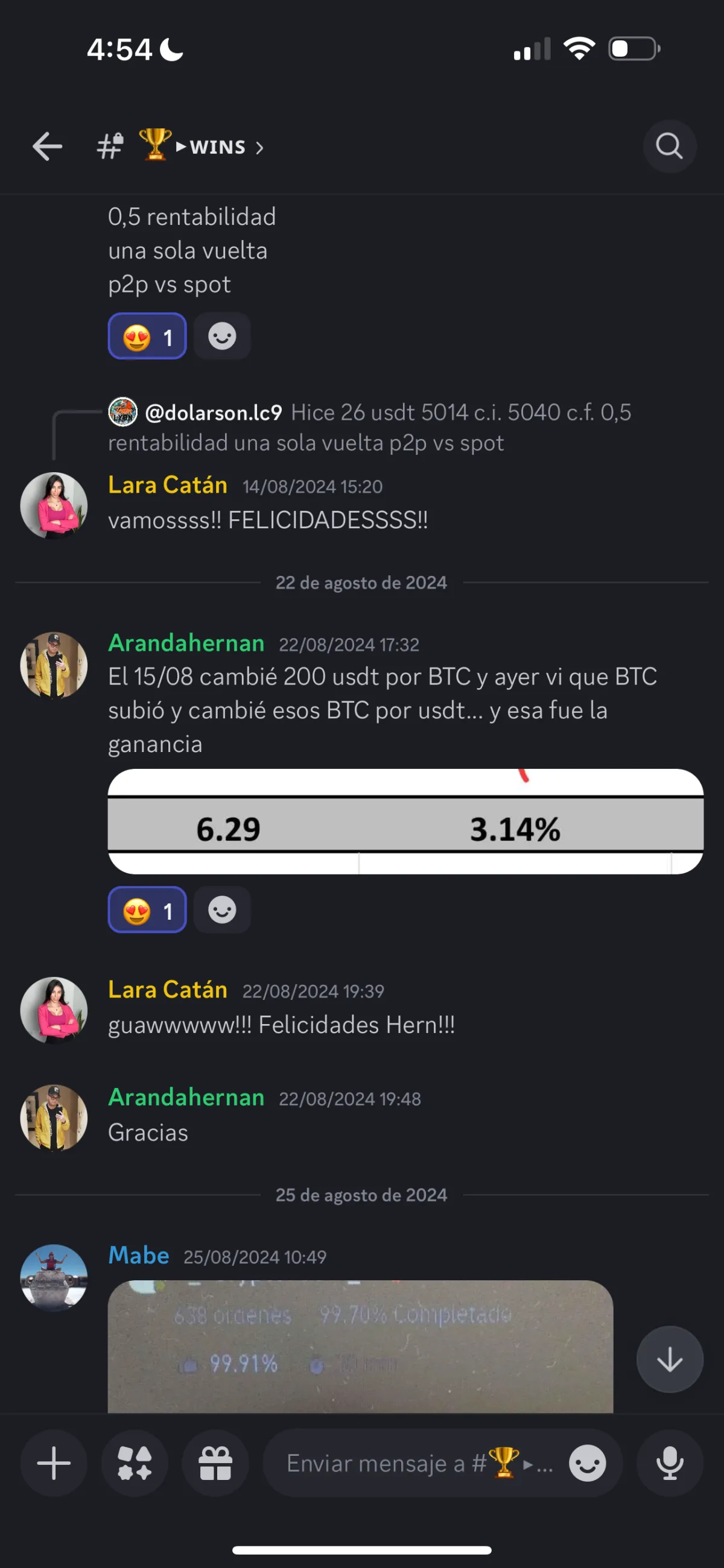Jump to the latest messages with down arrow
Image resolution: width=724 pixels, height=1568 pixels.
[x=670, y=1359]
